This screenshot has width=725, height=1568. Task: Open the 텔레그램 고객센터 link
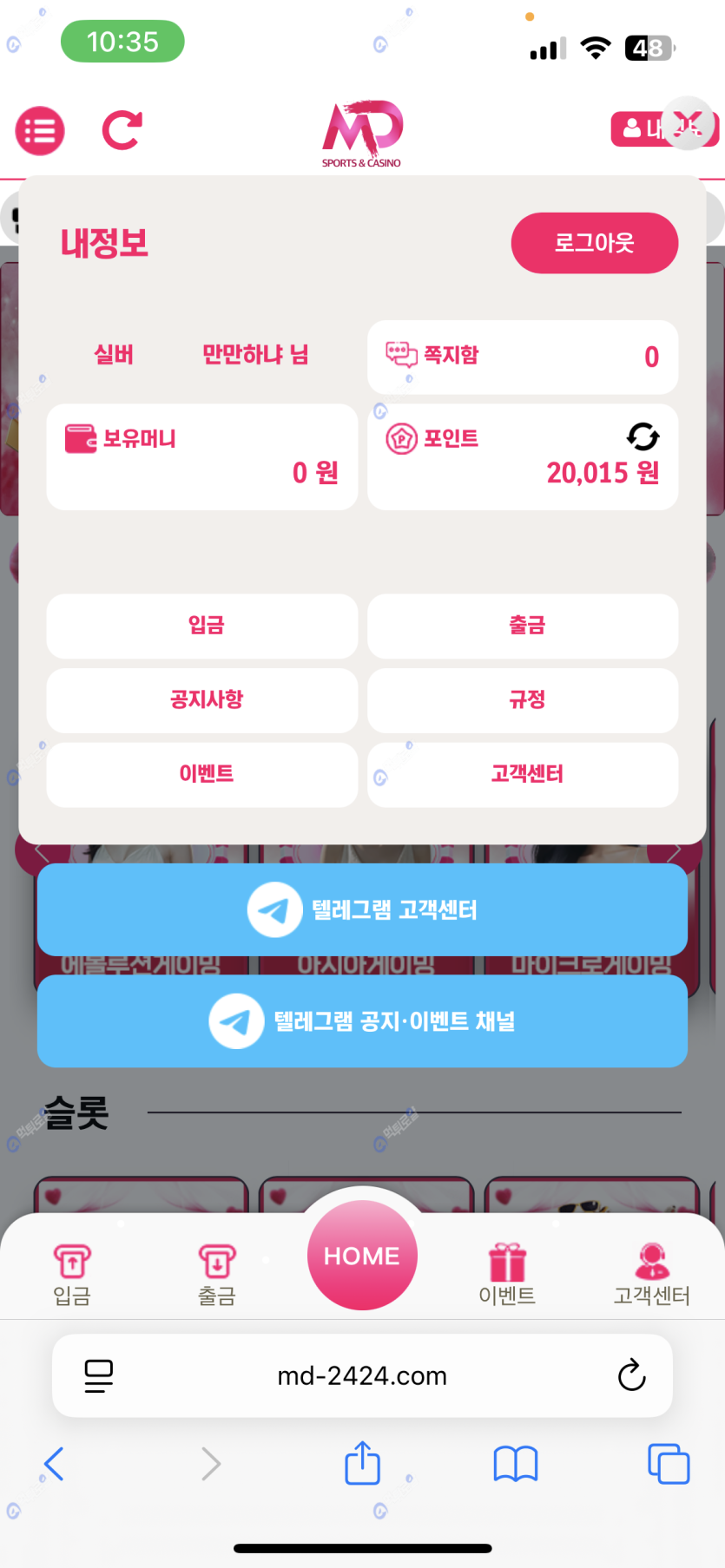click(x=362, y=909)
